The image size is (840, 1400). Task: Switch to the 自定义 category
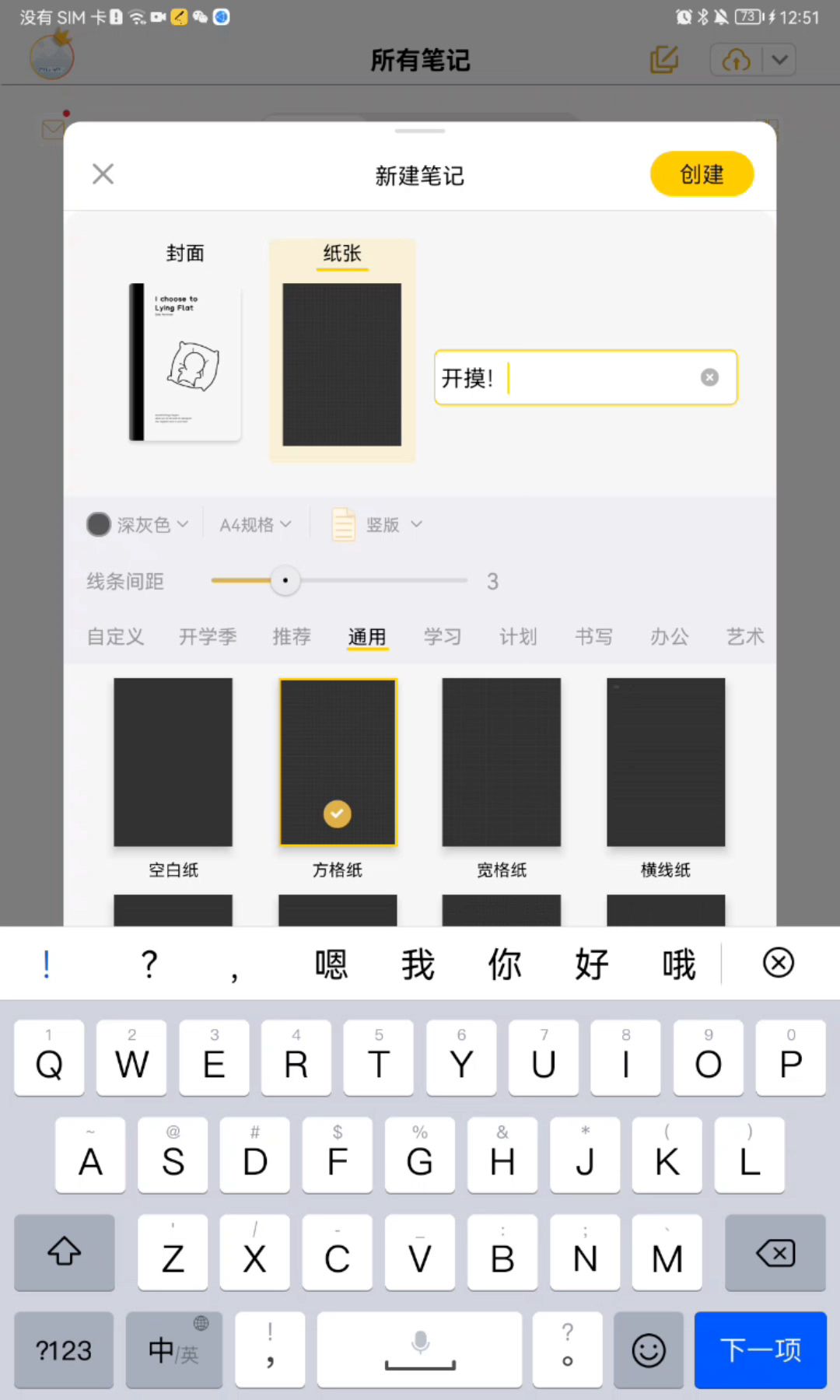(x=115, y=637)
